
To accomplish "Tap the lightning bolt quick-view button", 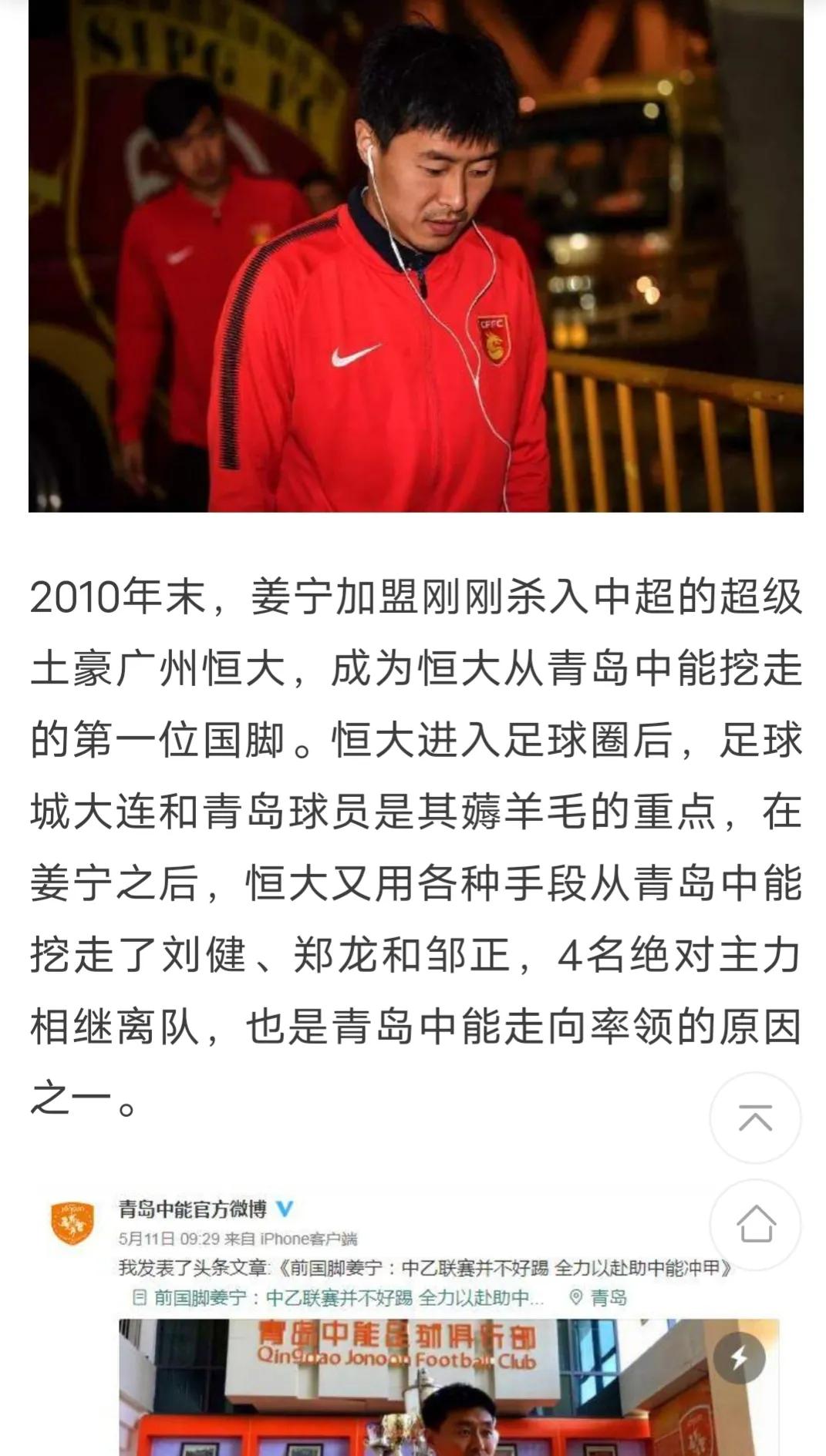I will [739, 1358].
